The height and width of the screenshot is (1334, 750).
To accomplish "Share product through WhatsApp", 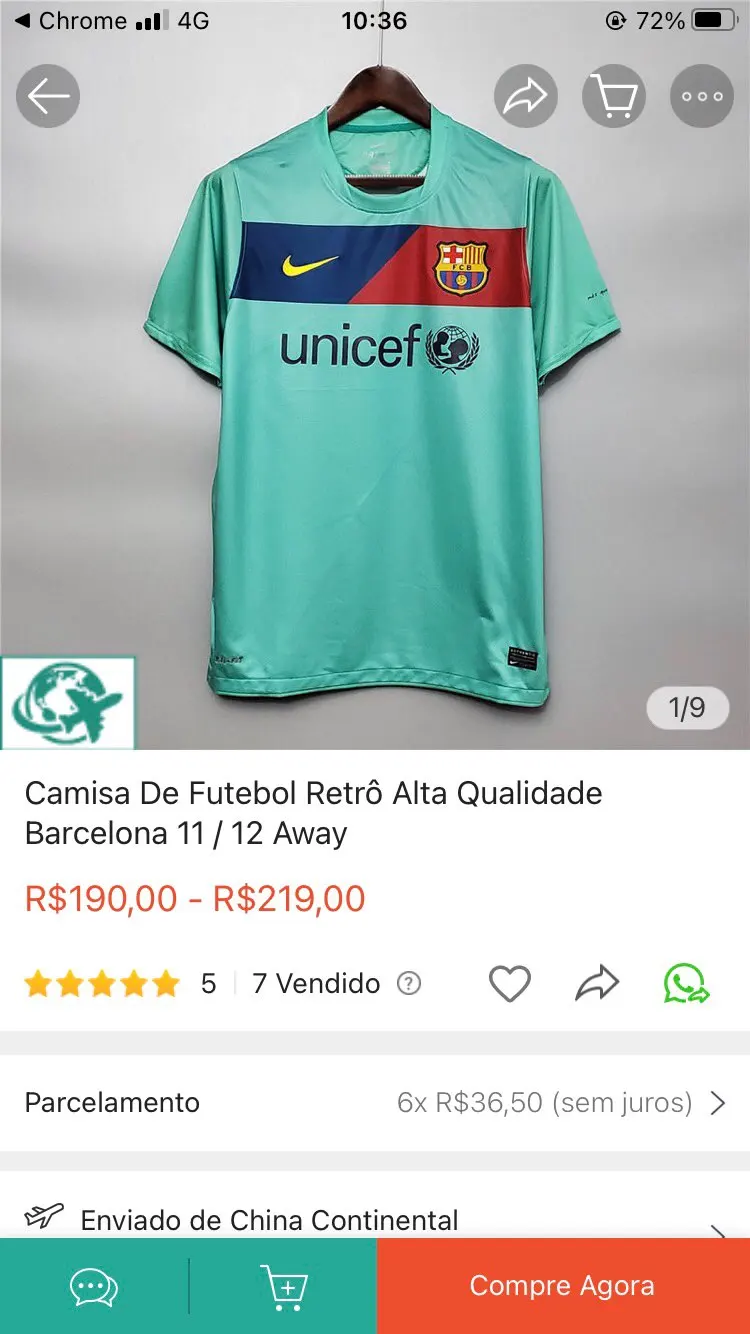I will 686,984.
